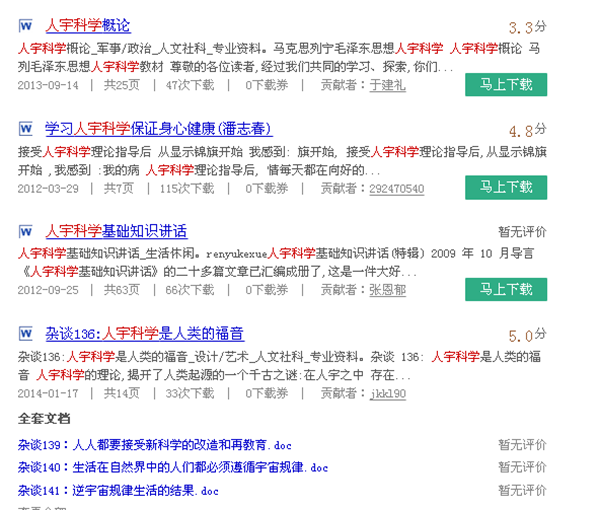
Task: Open contributor 张恩郁's profile
Action: coord(388,290)
